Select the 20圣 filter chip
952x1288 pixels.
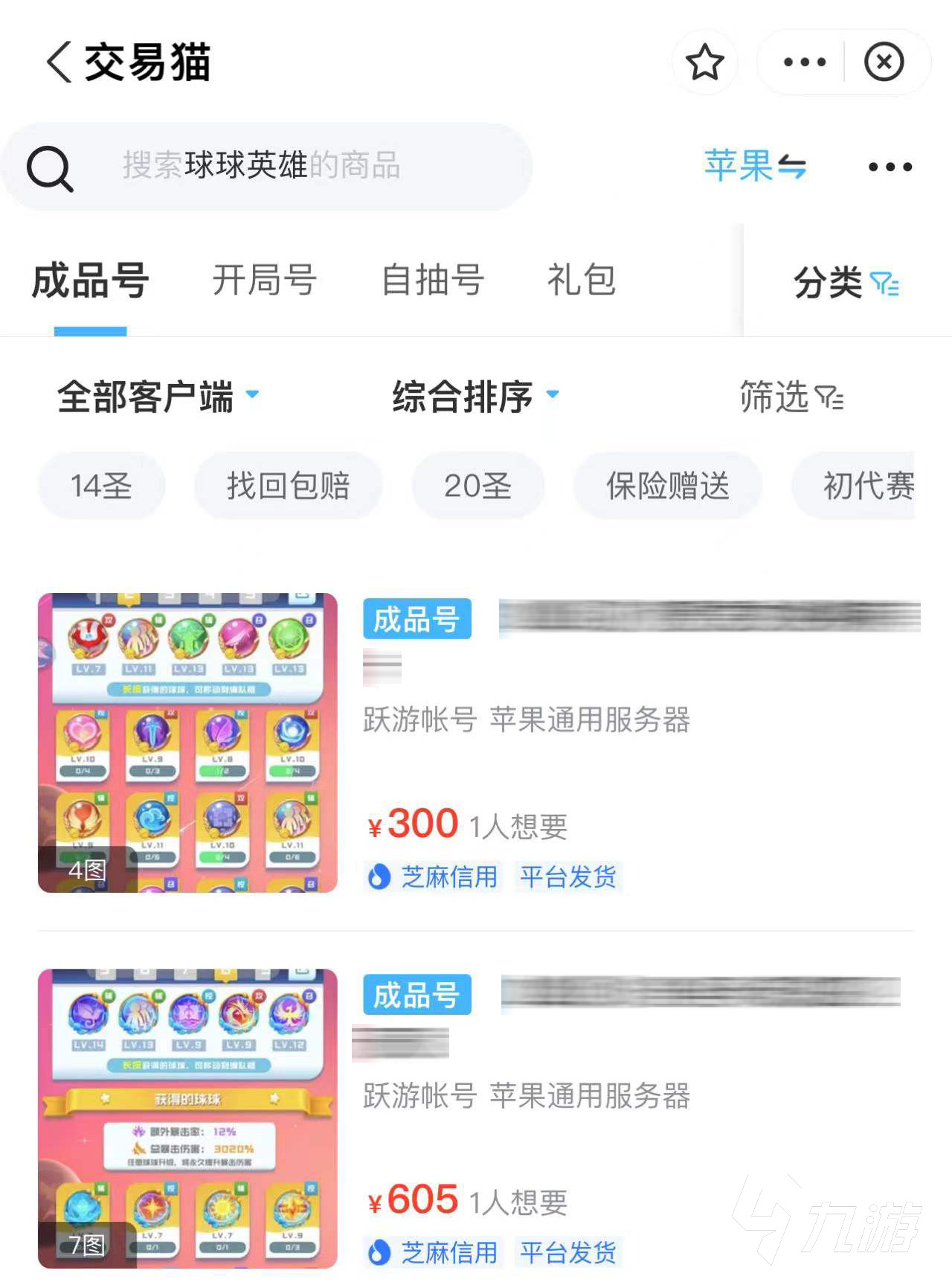[x=477, y=486]
